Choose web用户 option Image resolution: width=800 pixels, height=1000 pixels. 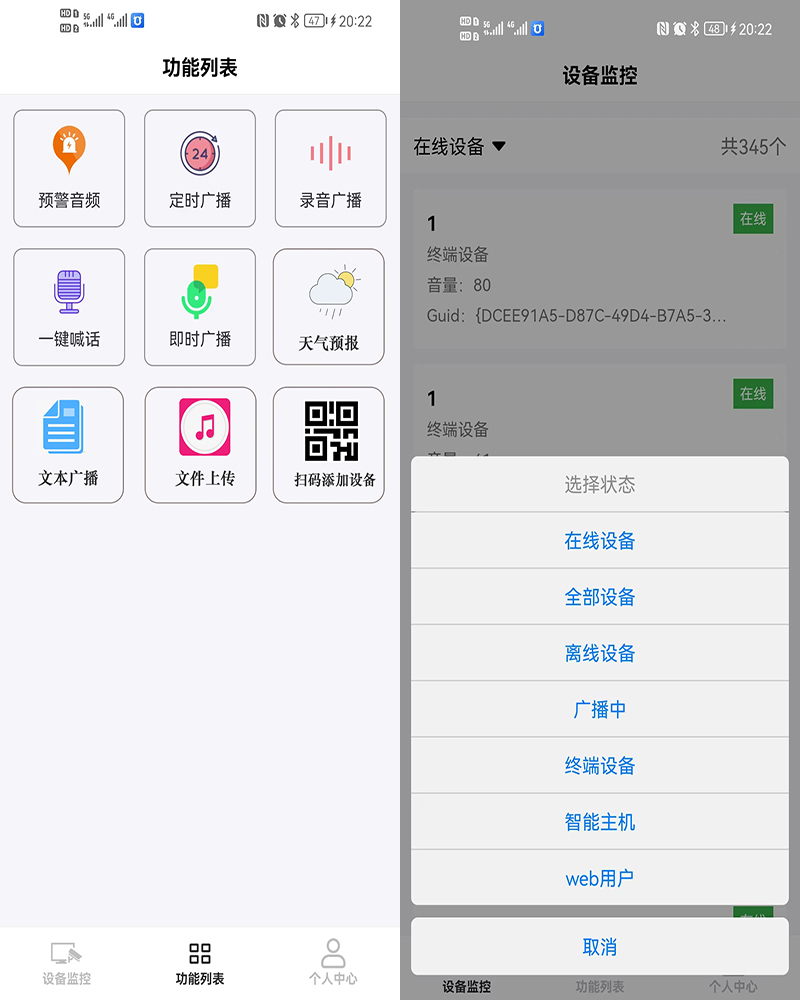[x=599, y=878]
